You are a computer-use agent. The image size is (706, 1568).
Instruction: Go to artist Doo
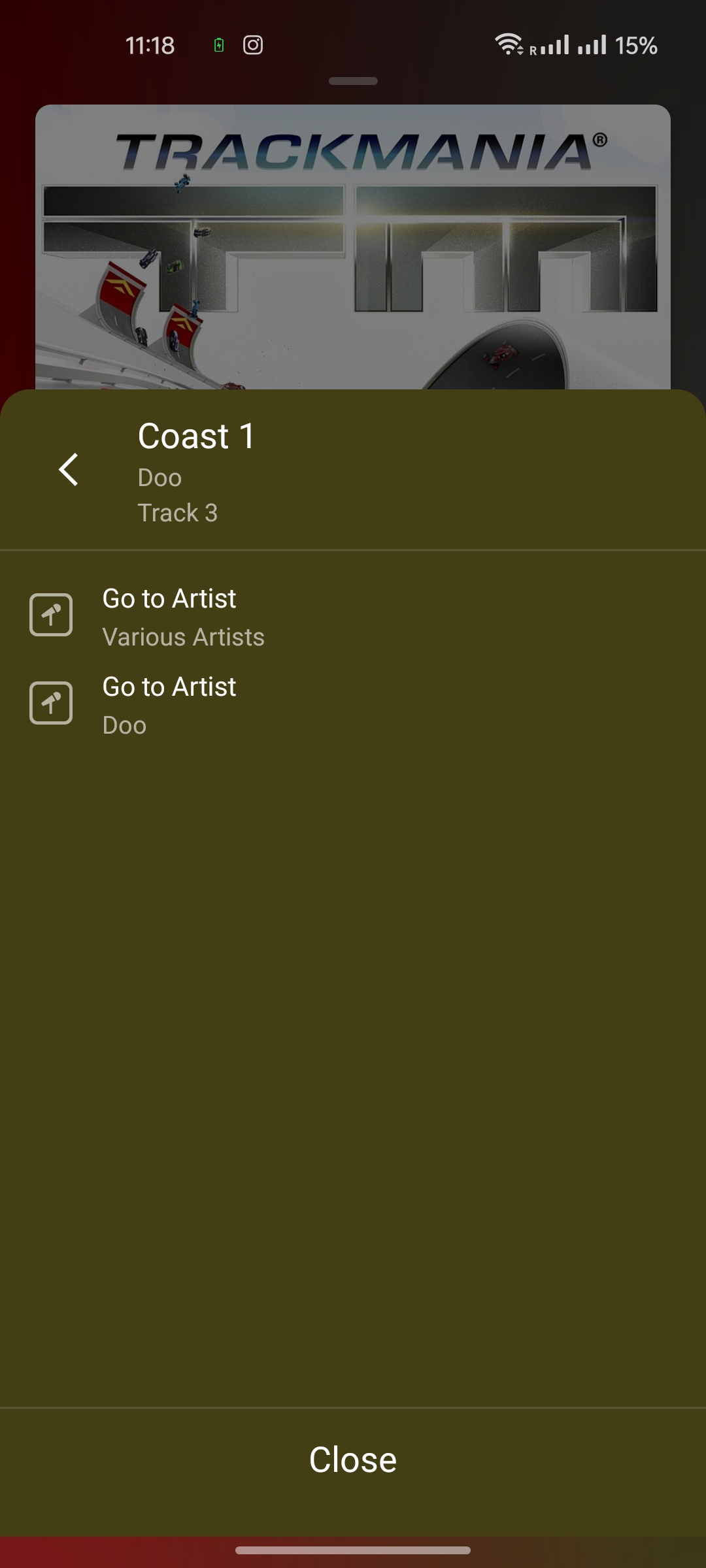pyautogui.click(x=353, y=704)
